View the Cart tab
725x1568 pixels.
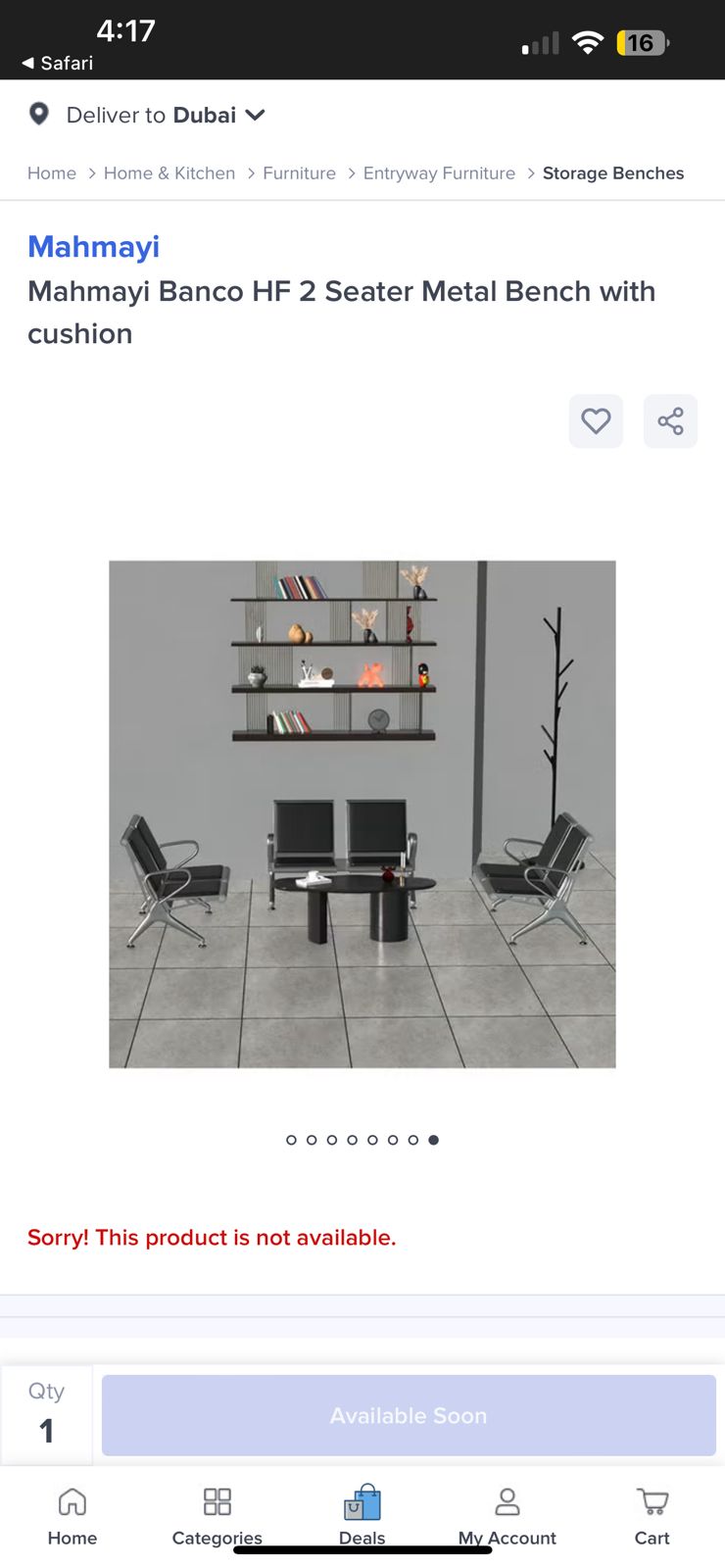point(652,1516)
